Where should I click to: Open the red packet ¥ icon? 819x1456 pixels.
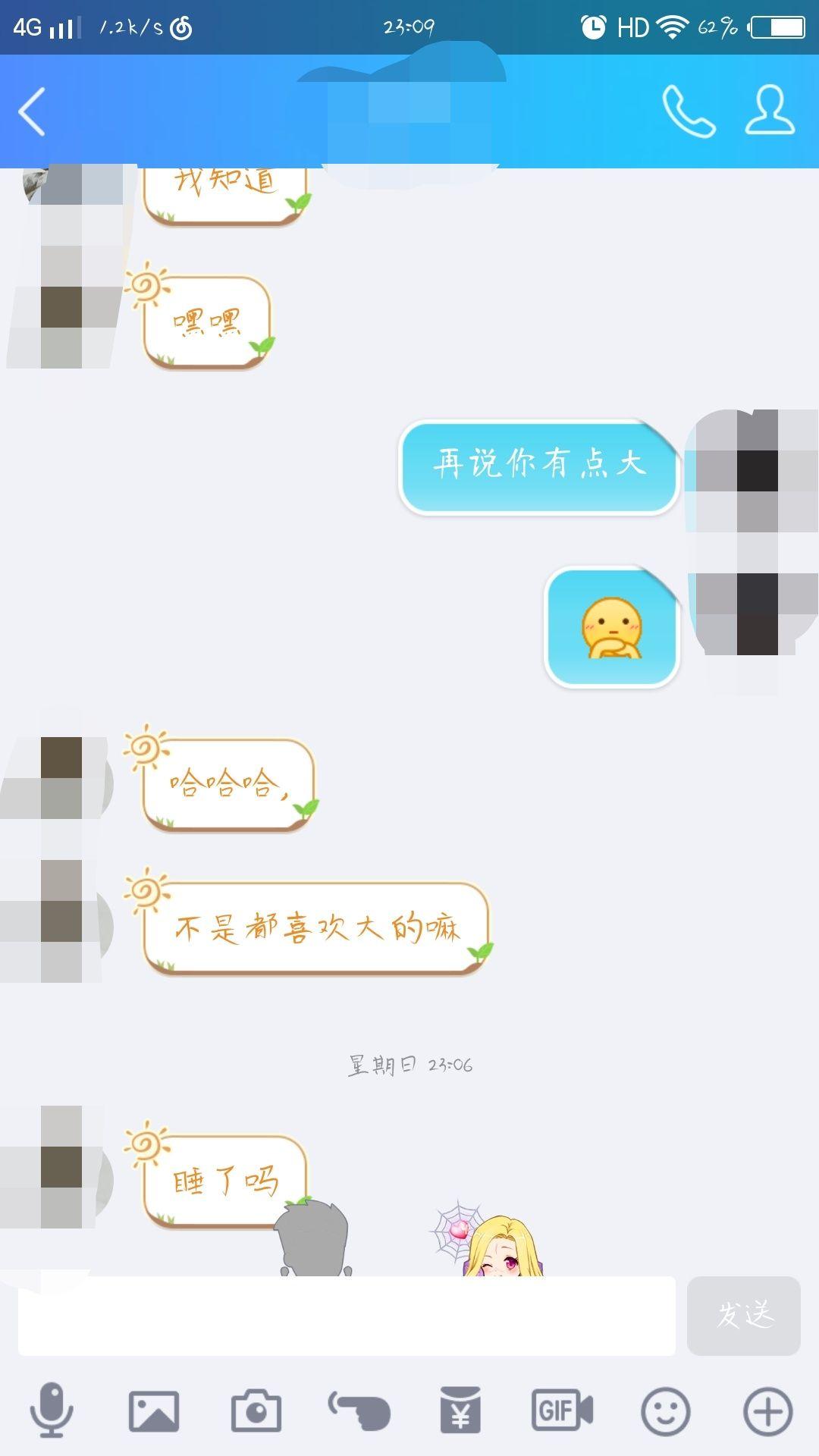[x=461, y=1410]
